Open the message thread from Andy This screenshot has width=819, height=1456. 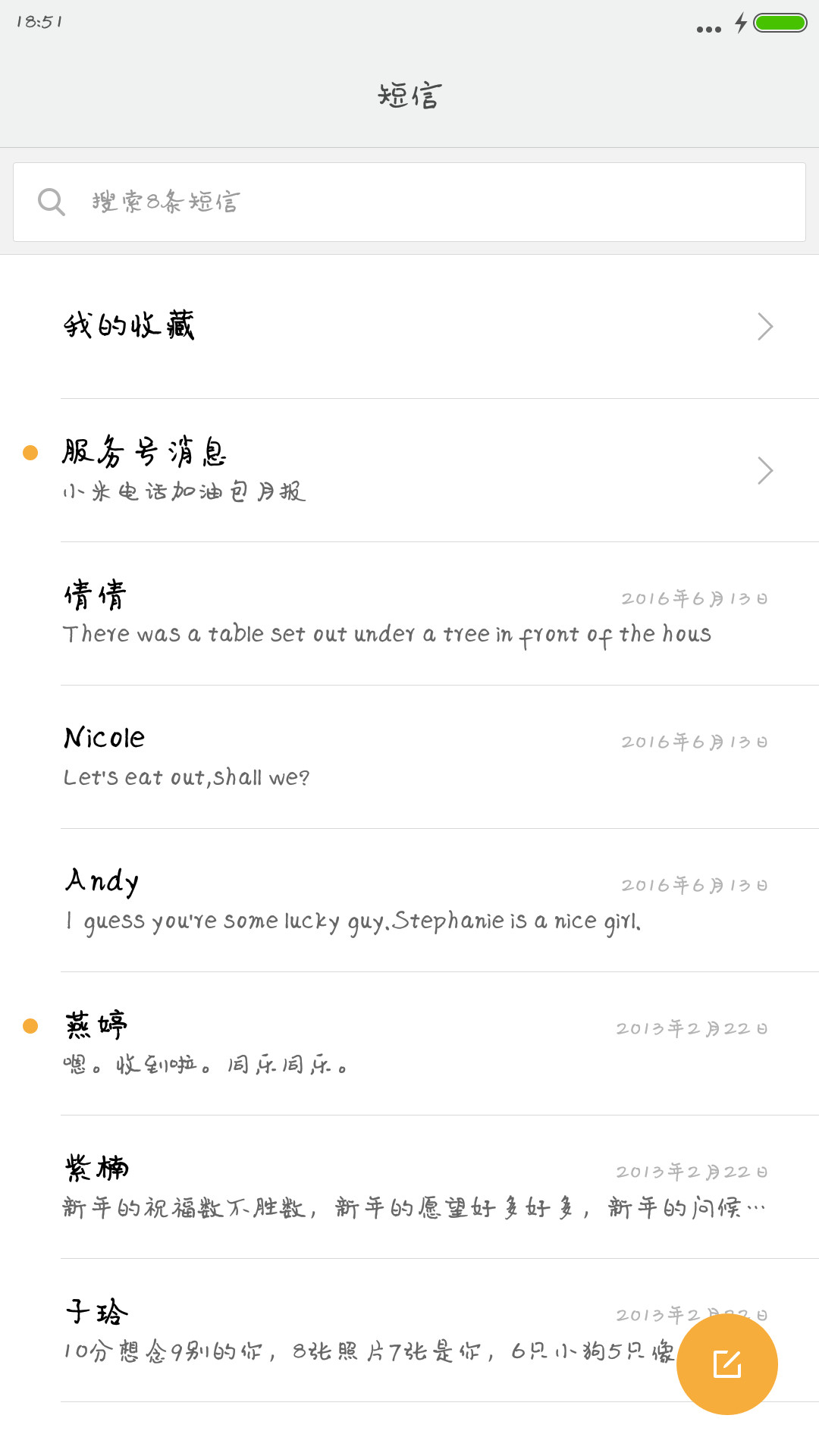point(409,900)
